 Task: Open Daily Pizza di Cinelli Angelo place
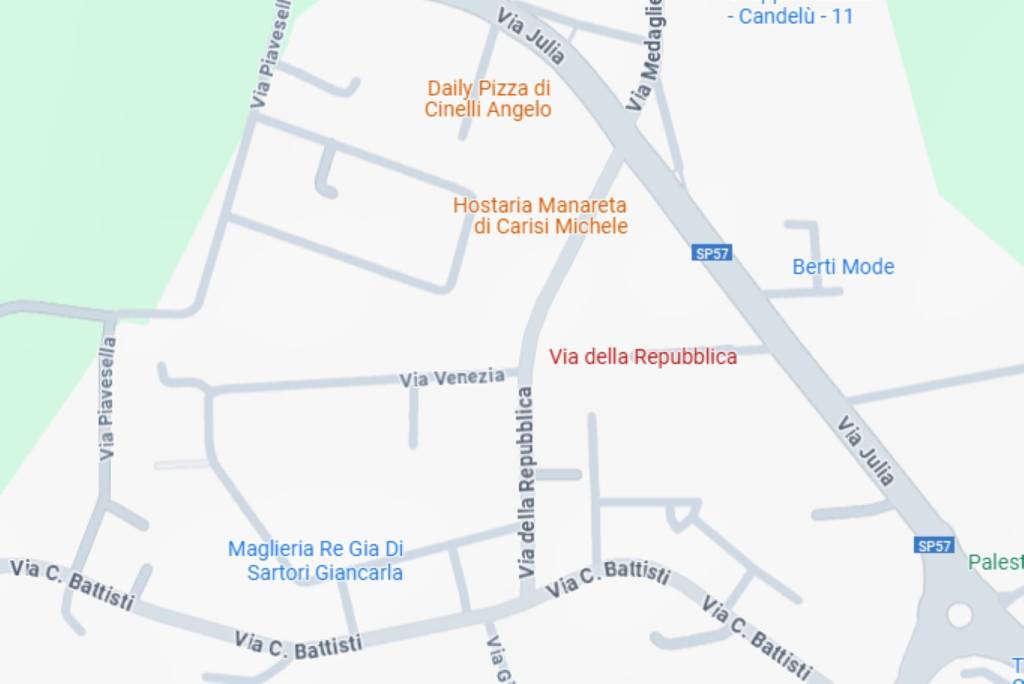point(488,99)
